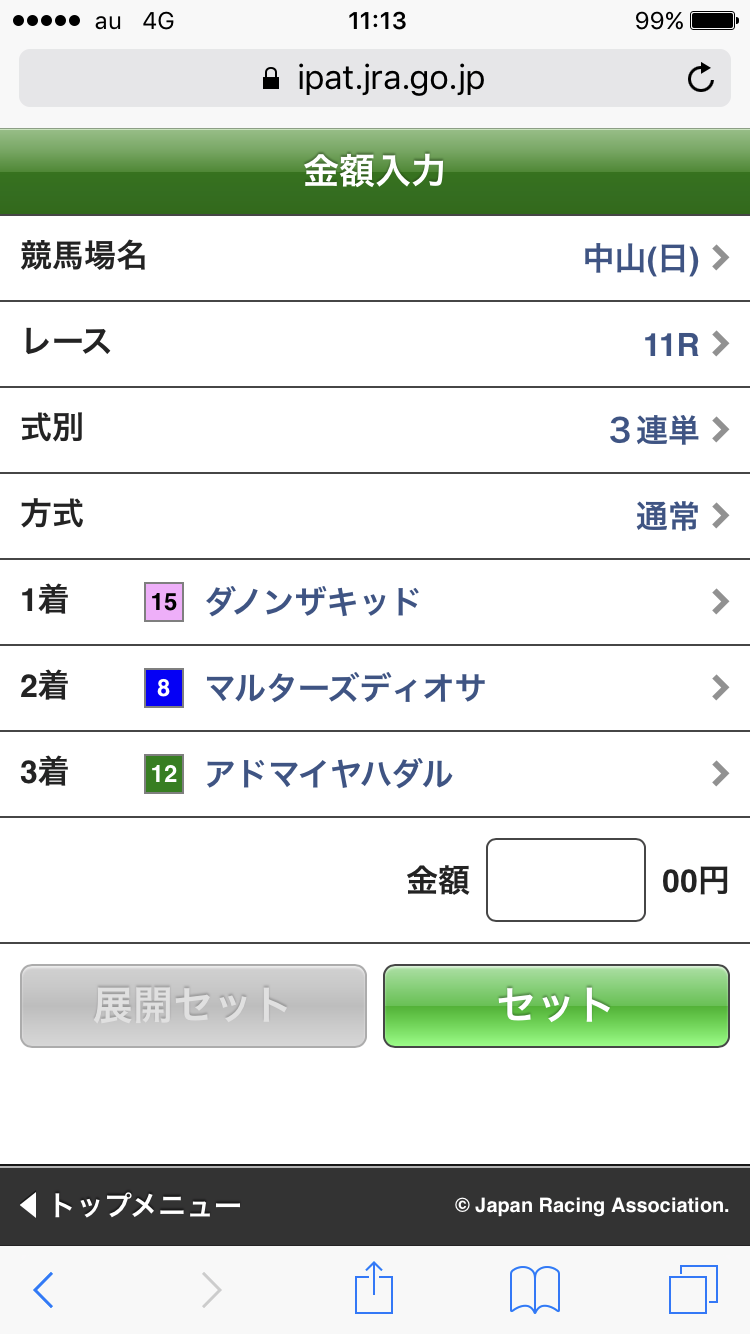Open the 方式 selector showing 通常

(x=663, y=515)
